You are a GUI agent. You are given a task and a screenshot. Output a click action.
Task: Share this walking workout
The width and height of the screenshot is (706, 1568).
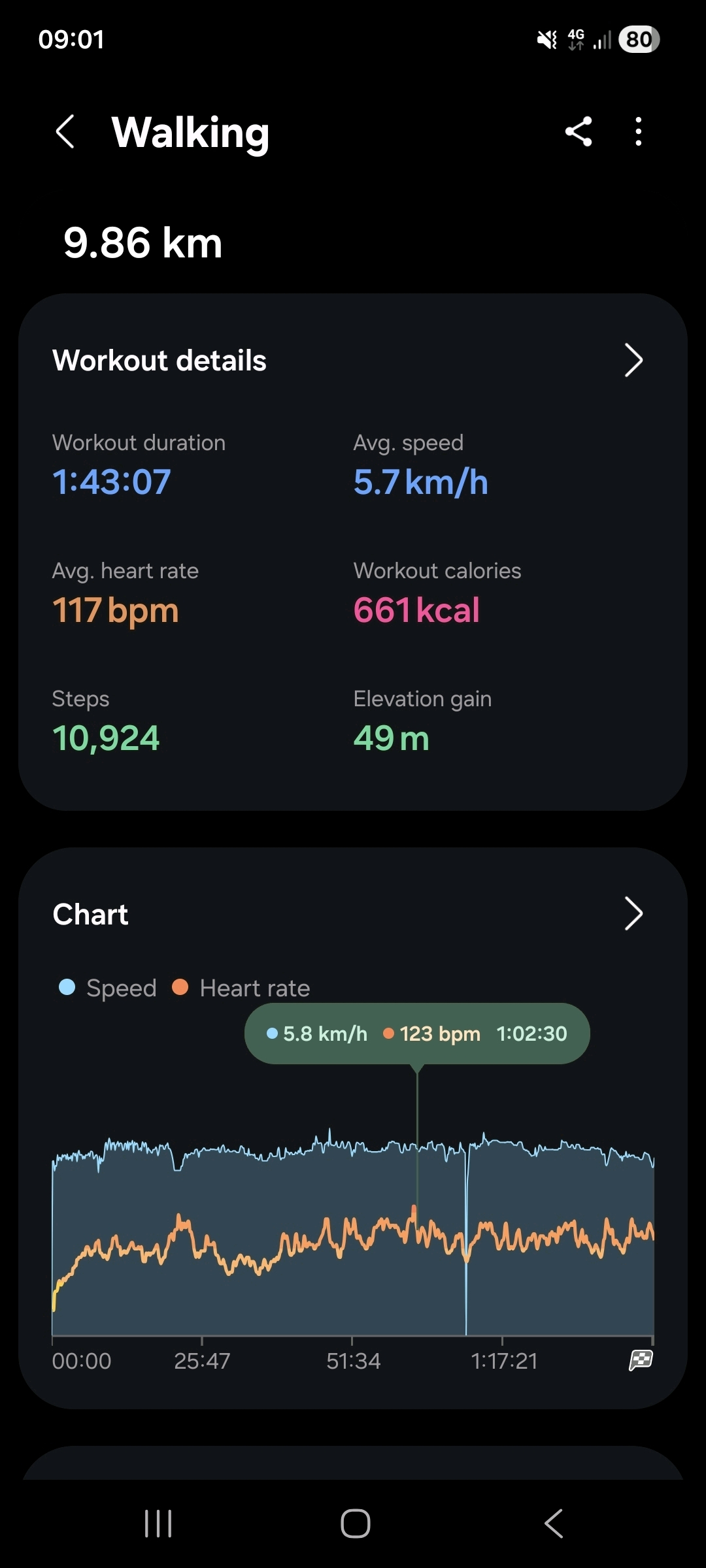point(579,132)
